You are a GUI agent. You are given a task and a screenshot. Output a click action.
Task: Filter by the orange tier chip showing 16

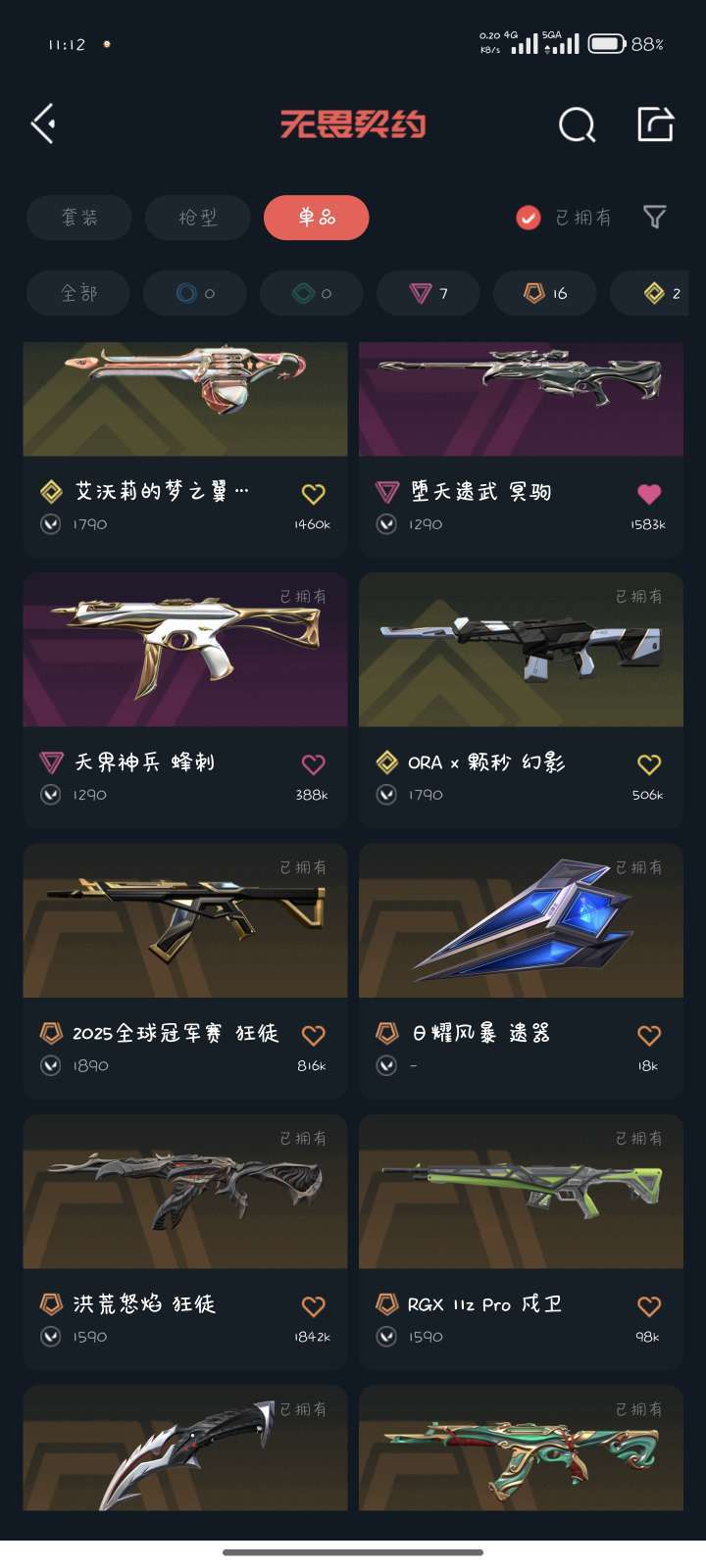coord(545,293)
